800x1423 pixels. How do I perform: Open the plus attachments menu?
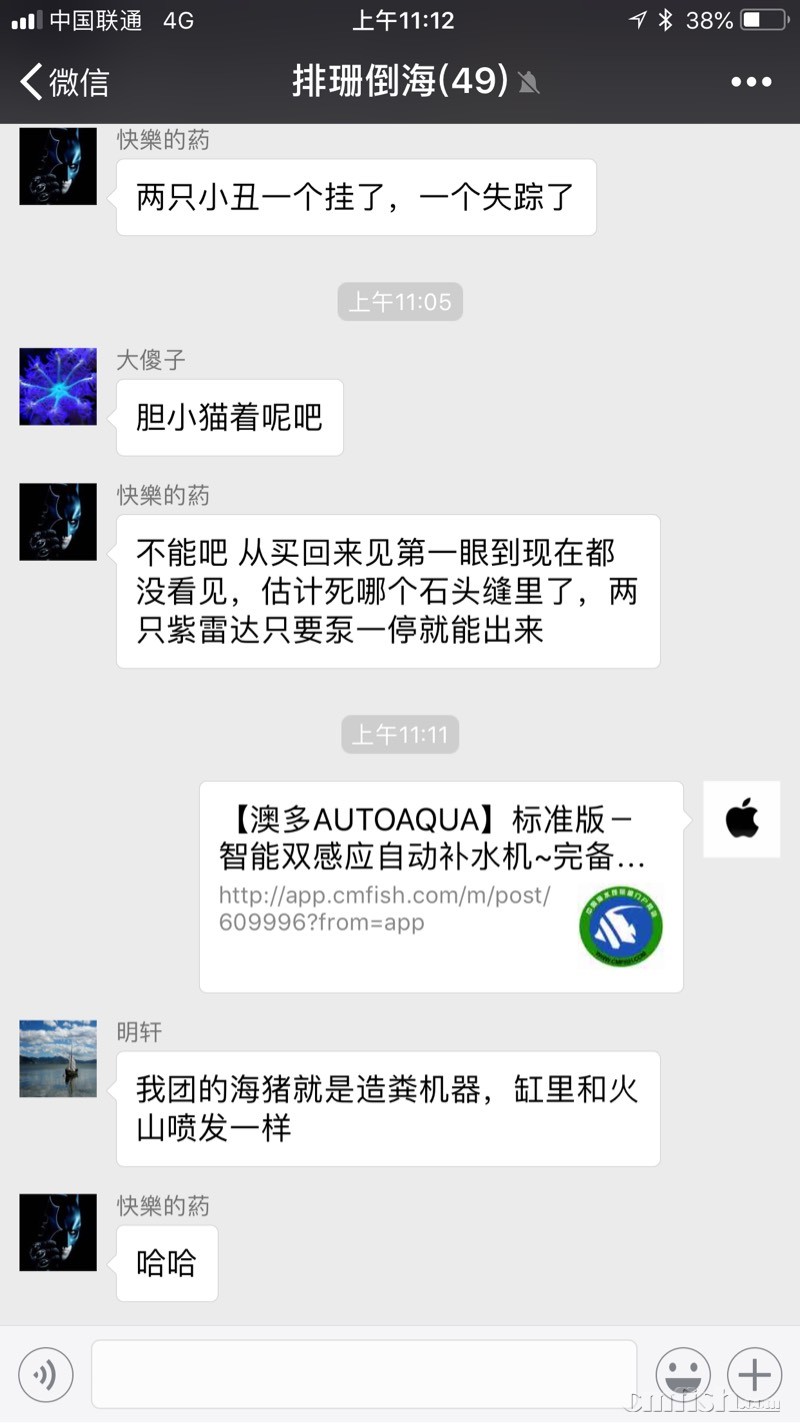754,1375
